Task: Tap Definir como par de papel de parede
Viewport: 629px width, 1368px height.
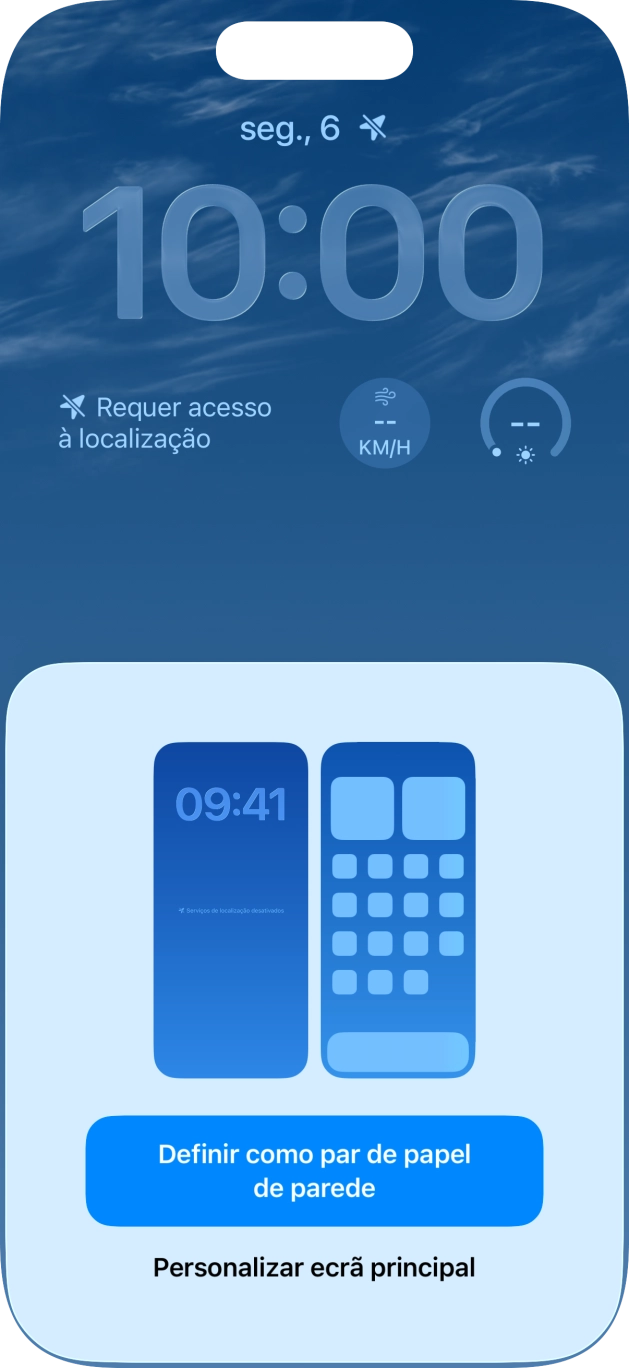Action: [x=314, y=1170]
